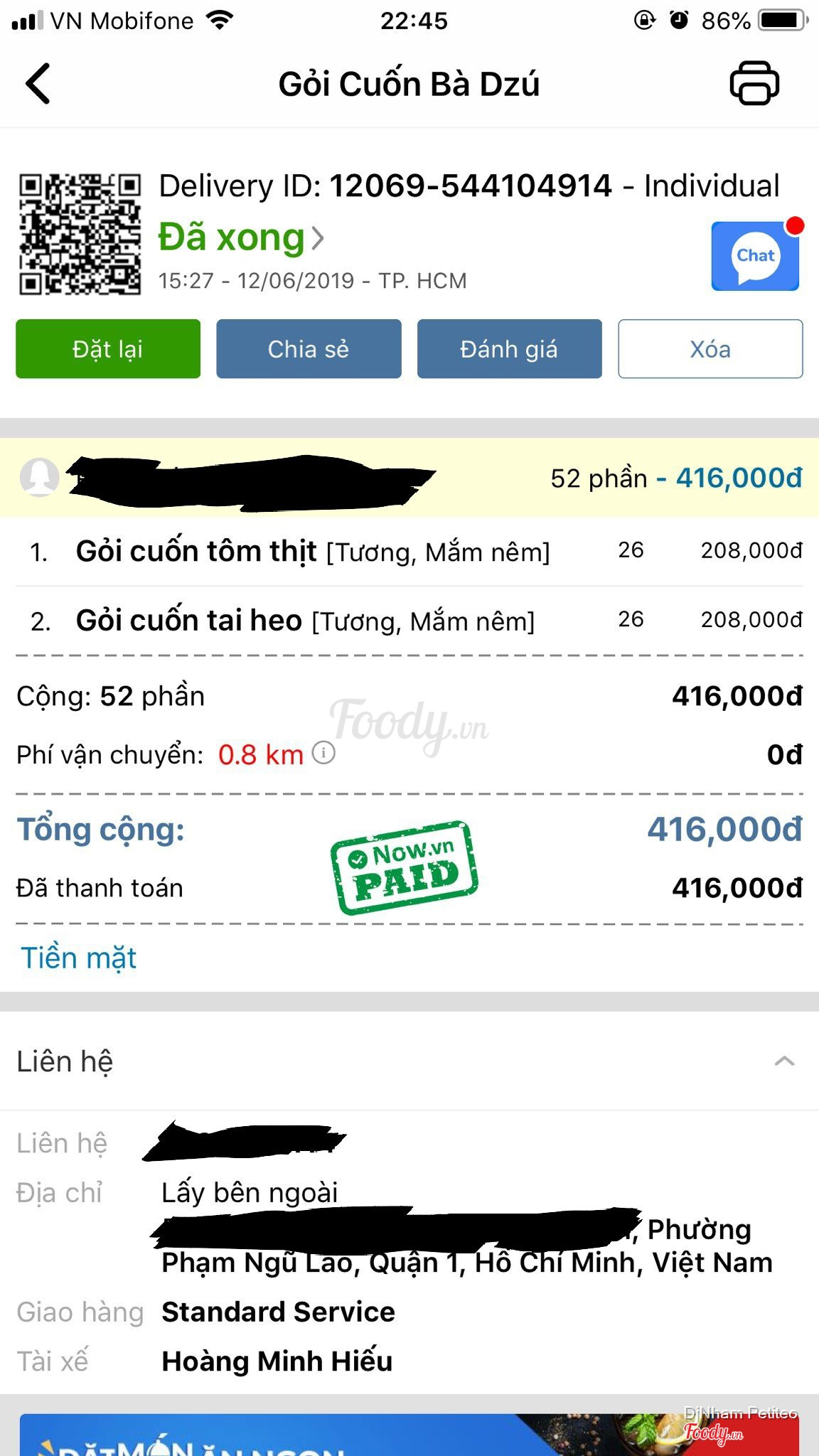The height and width of the screenshot is (1456, 819).
Task: Show shipping fee info for 0.8 km
Action: click(323, 752)
